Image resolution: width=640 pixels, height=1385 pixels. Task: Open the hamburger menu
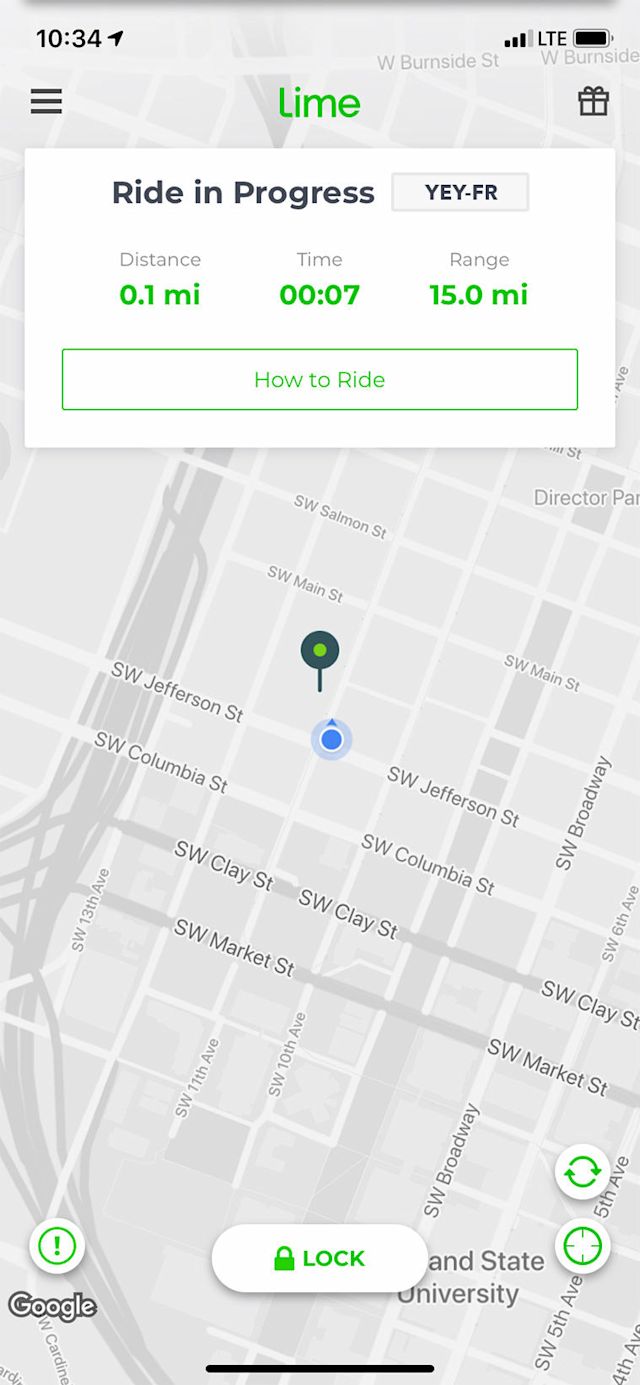(x=46, y=101)
